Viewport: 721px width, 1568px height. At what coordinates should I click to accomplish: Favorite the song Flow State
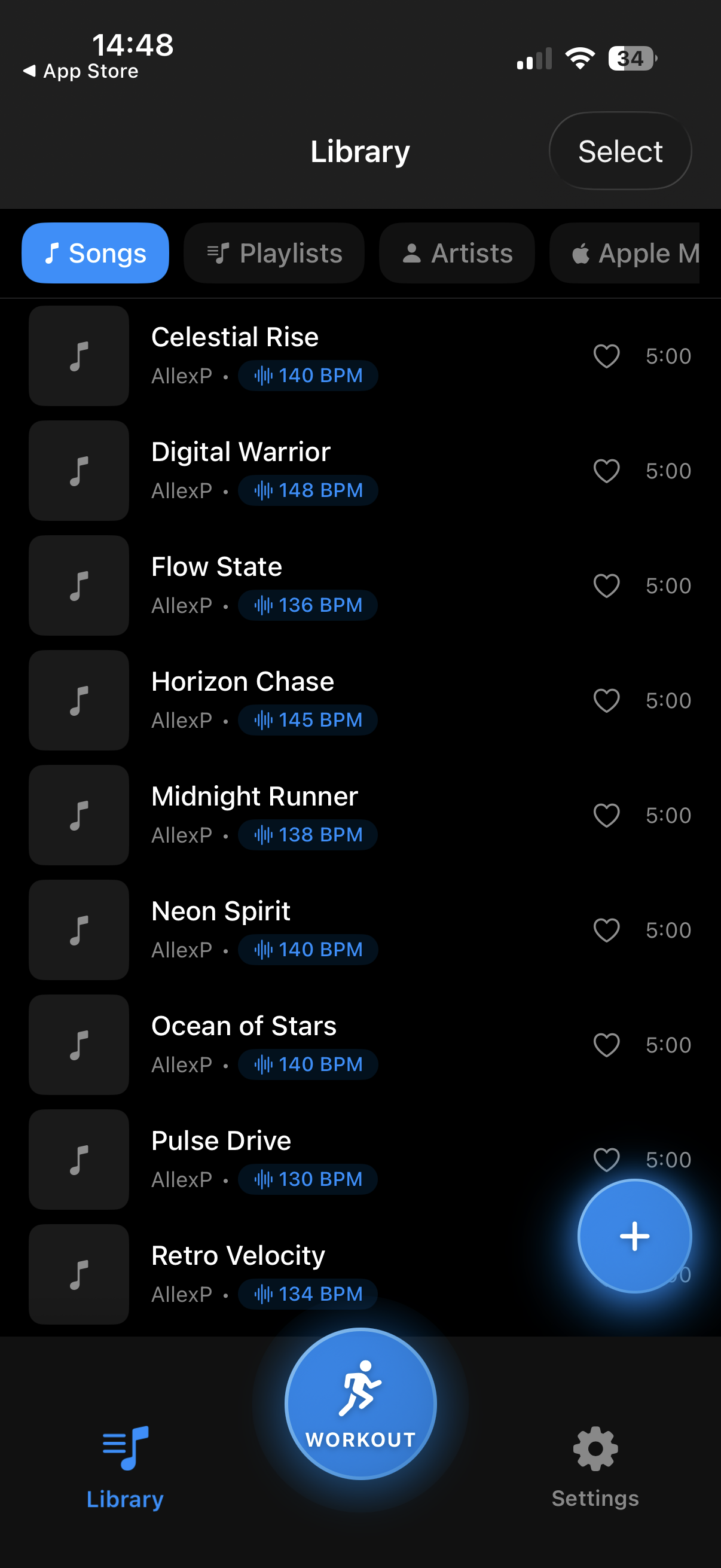pyautogui.click(x=606, y=585)
